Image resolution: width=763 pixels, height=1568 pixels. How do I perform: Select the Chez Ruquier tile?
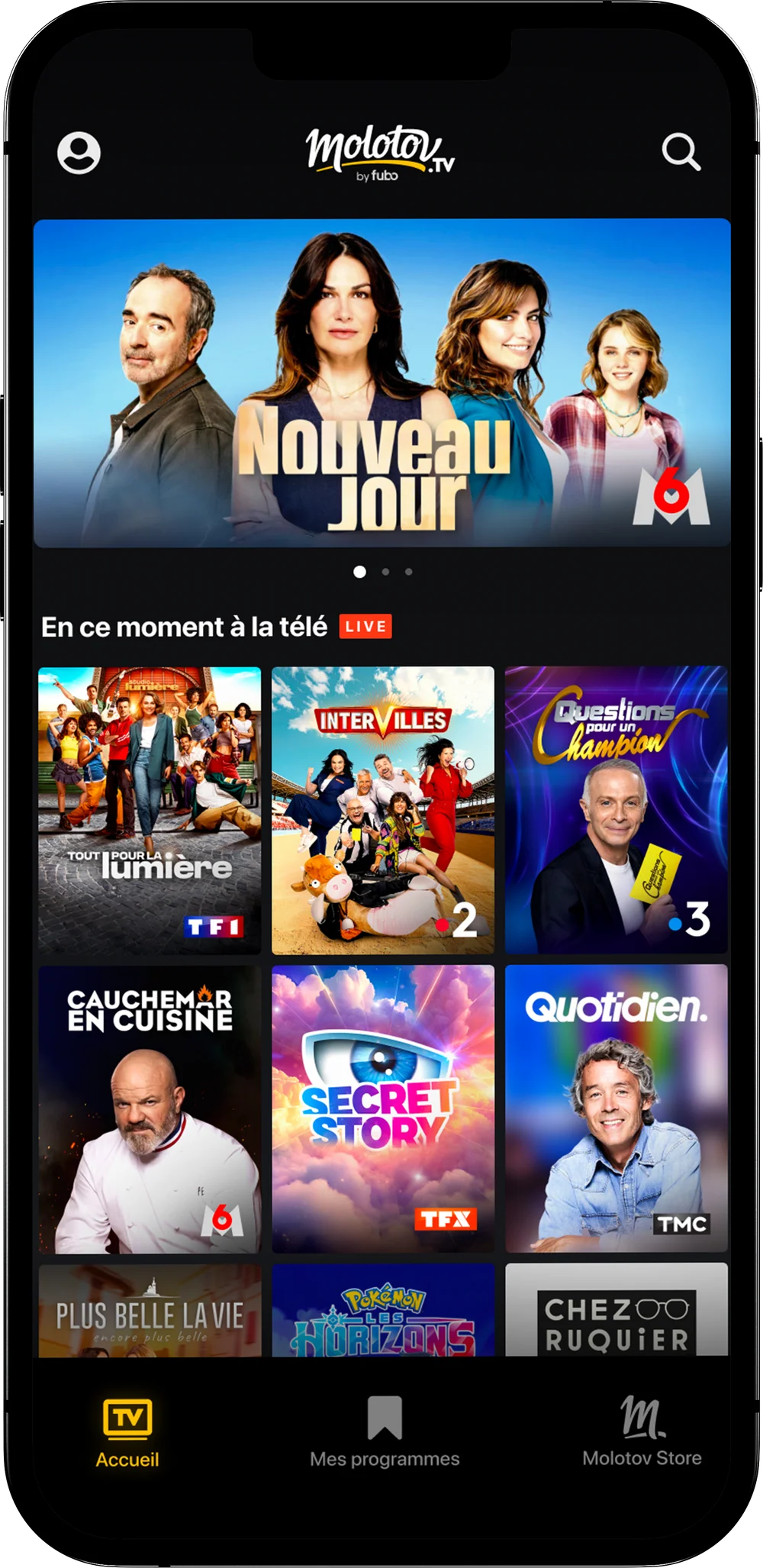[x=616, y=1311]
